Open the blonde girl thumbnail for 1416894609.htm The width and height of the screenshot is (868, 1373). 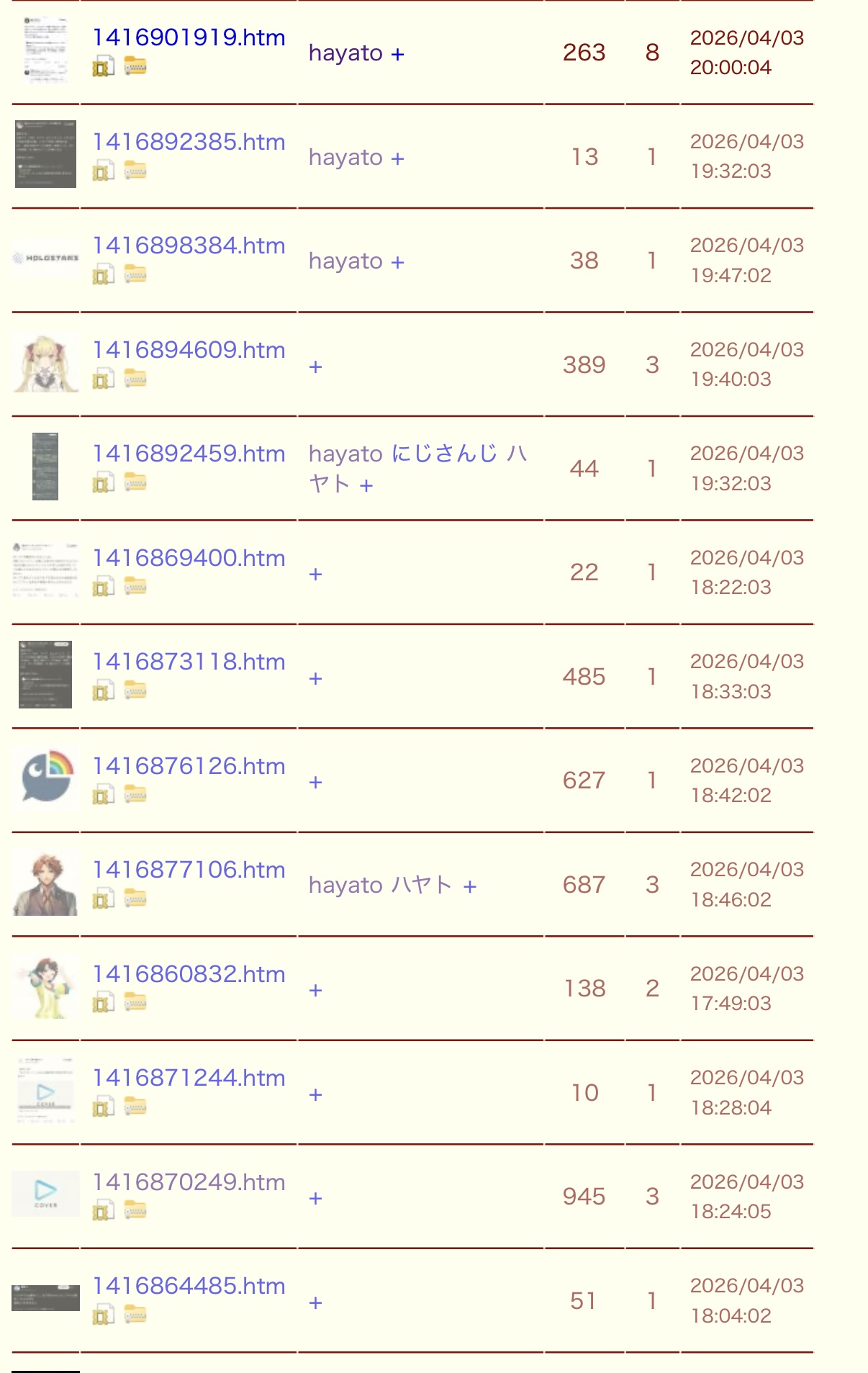pos(45,364)
